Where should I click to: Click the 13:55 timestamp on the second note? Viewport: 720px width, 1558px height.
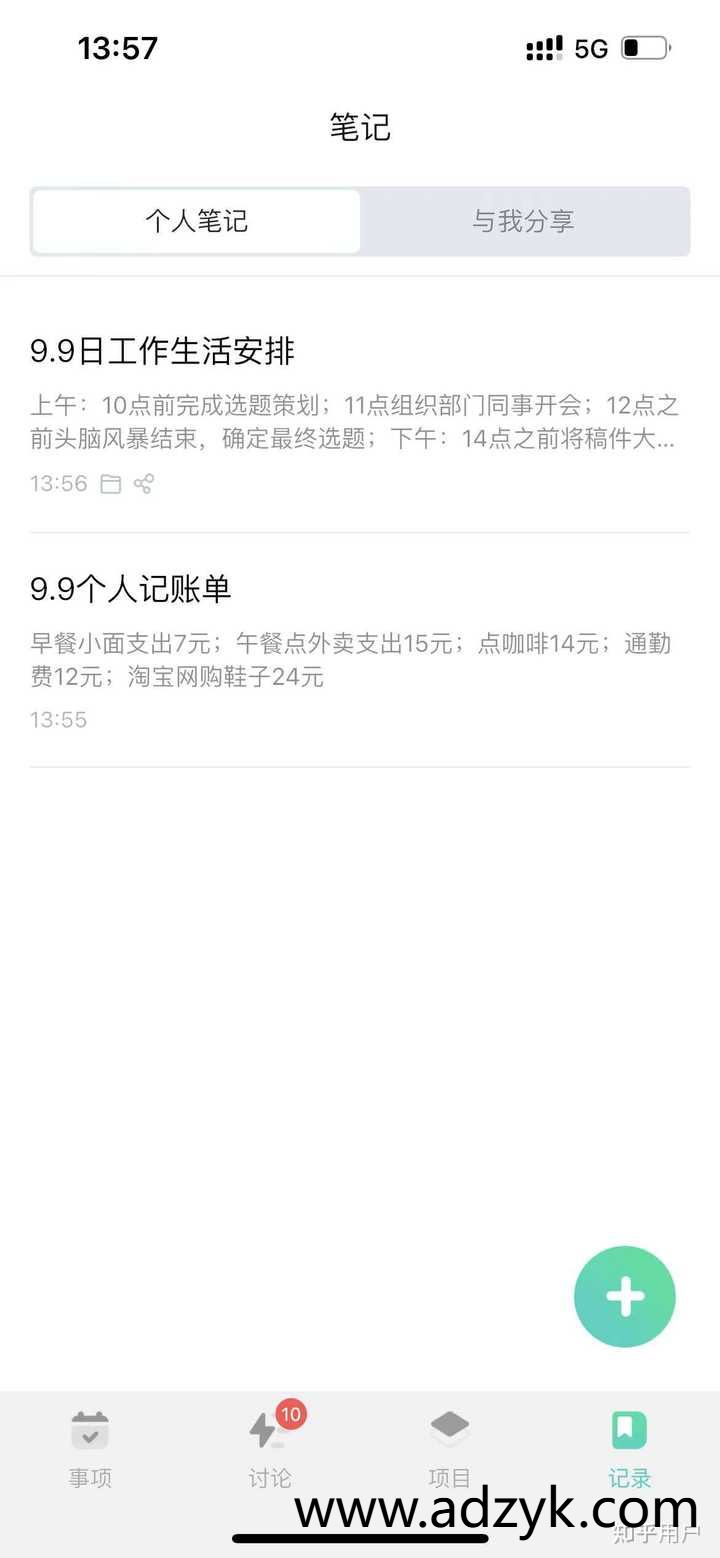[58, 719]
